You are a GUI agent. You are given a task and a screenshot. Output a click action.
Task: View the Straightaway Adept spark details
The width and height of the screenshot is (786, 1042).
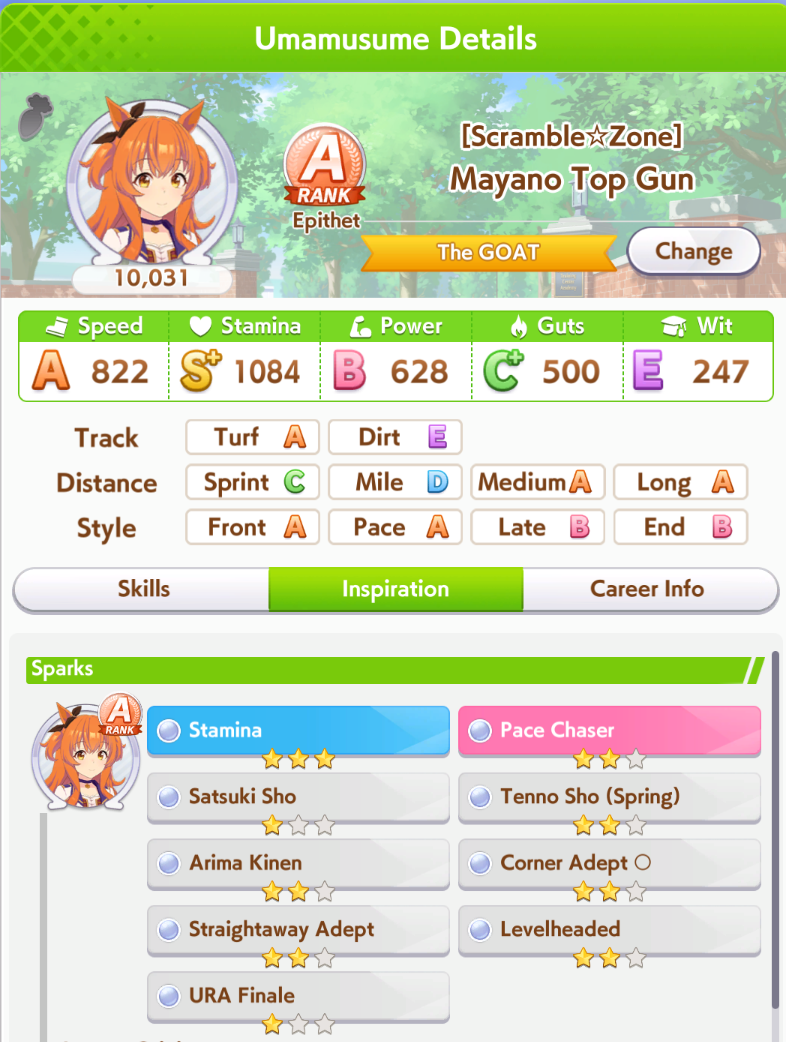pos(298,930)
